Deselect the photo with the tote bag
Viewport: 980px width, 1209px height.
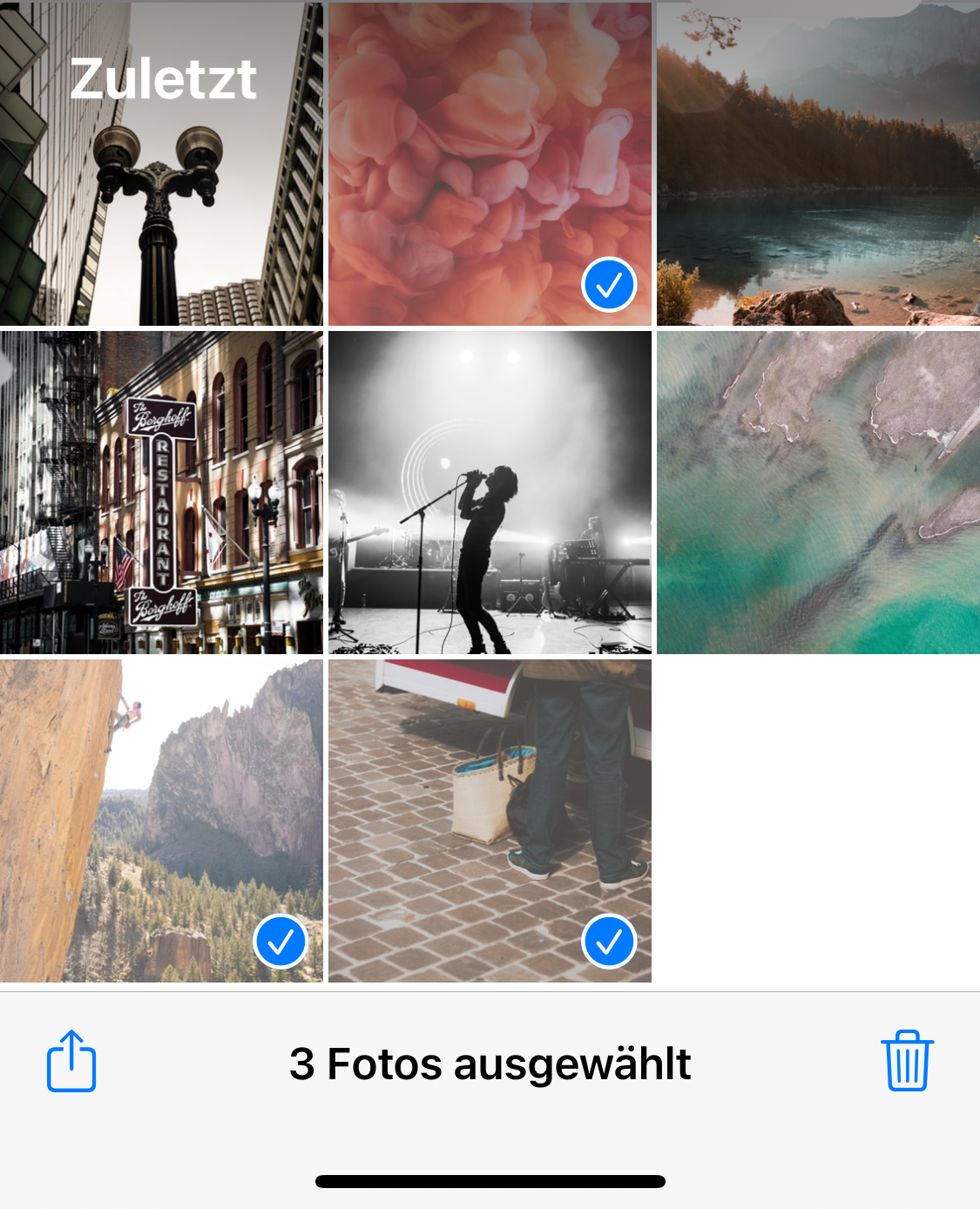pyautogui.click(x=490, y=821)
